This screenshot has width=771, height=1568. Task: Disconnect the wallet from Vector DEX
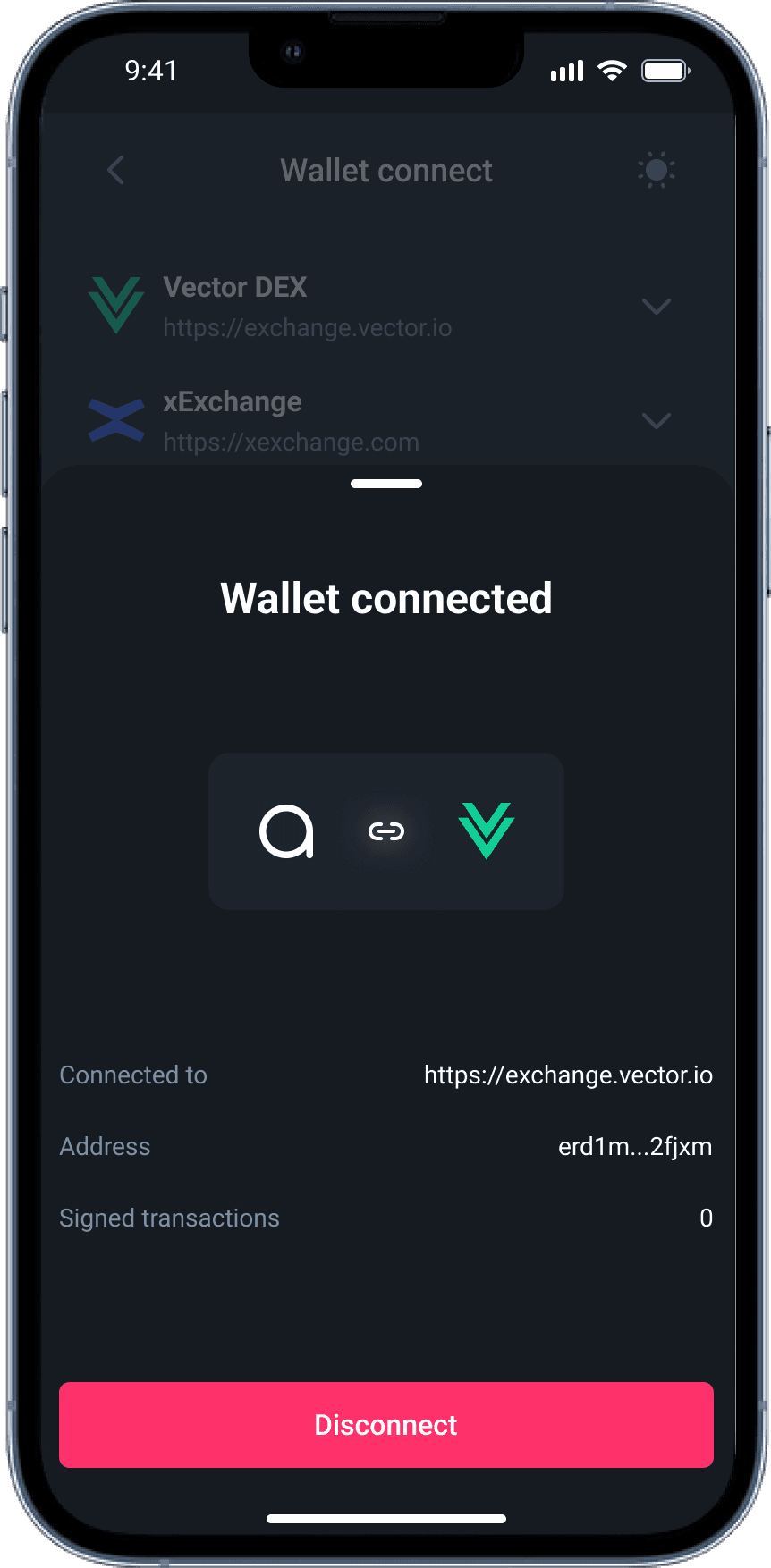click(386, 1425)
